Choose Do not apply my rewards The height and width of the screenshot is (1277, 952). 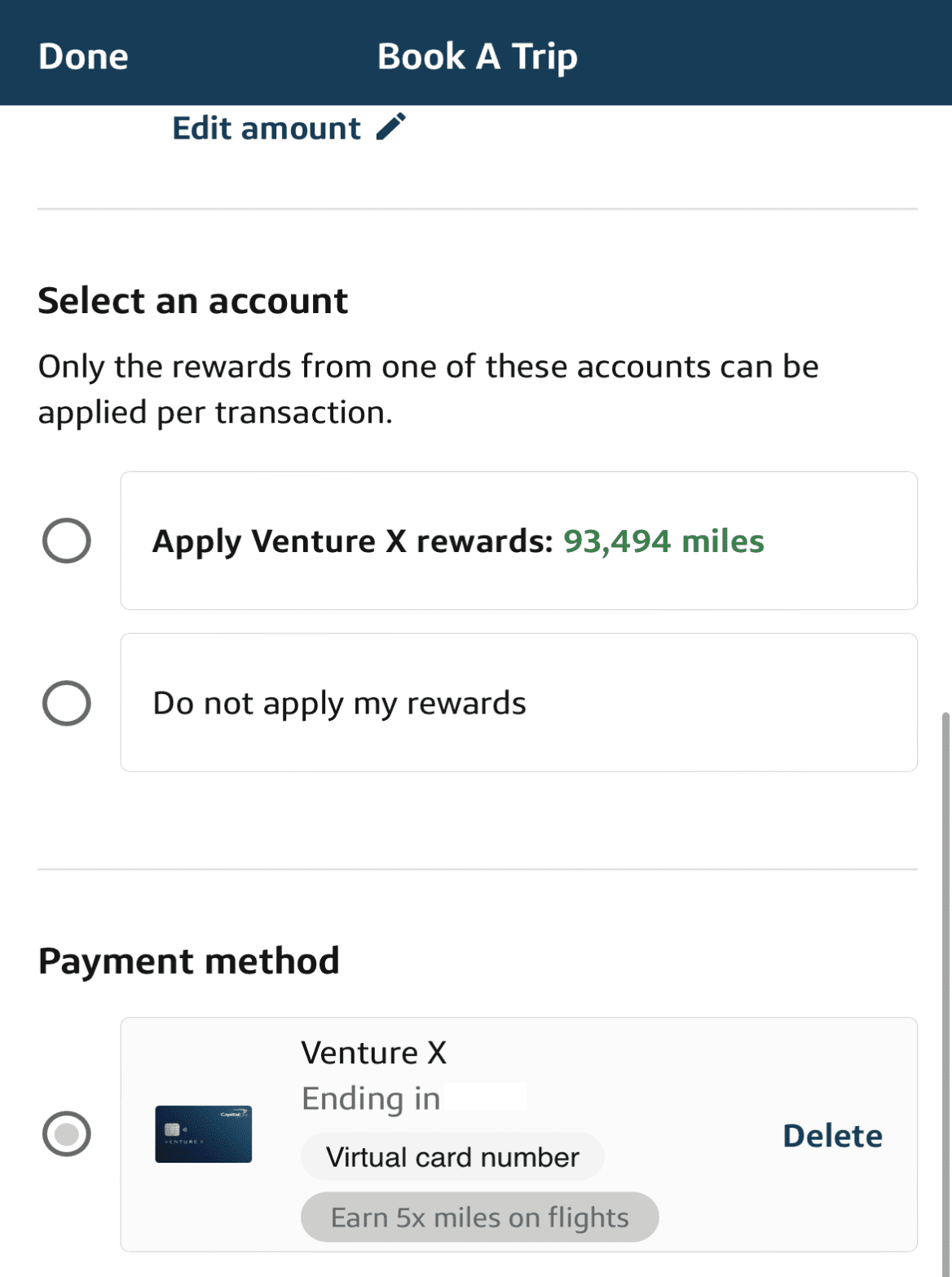click(x=68, y=702)
